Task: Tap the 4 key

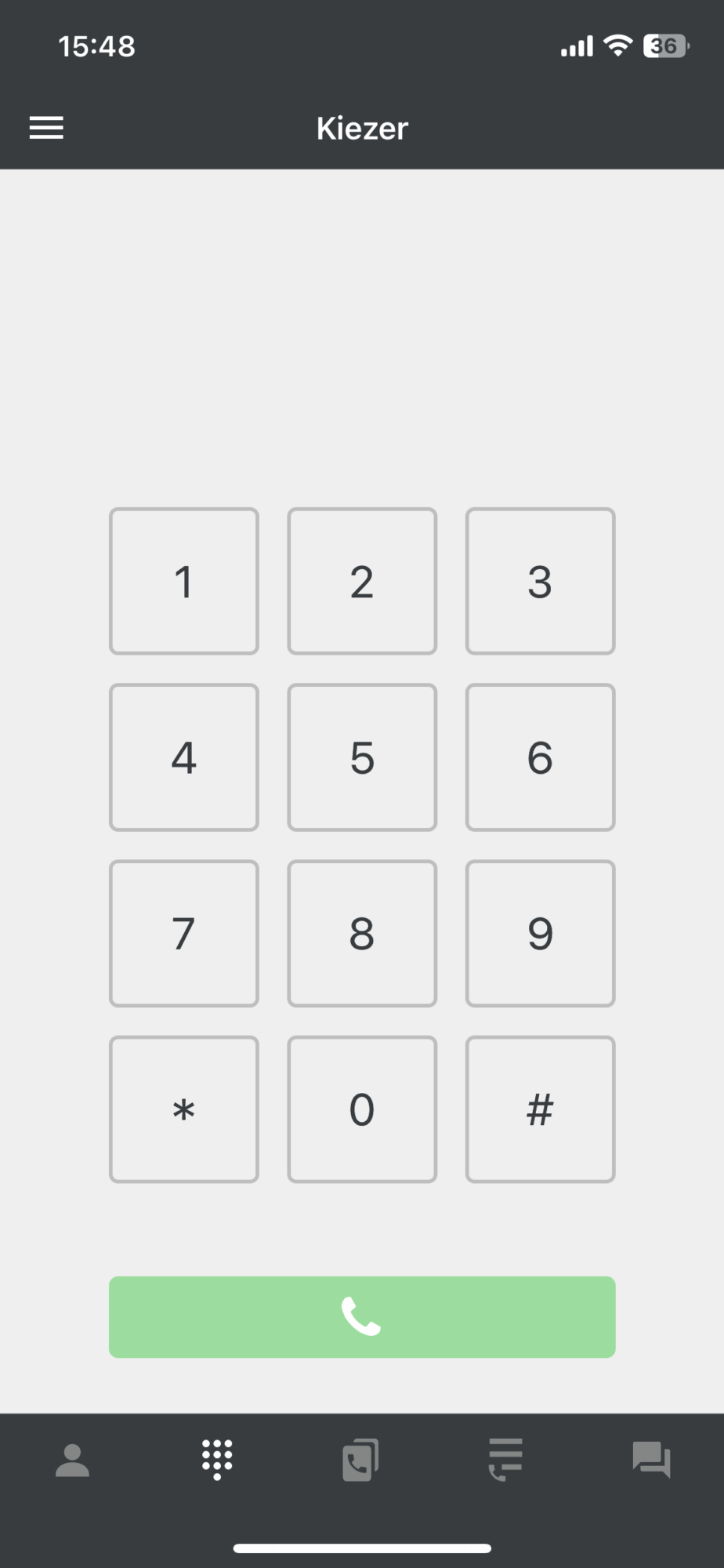Action: [184, 757]
